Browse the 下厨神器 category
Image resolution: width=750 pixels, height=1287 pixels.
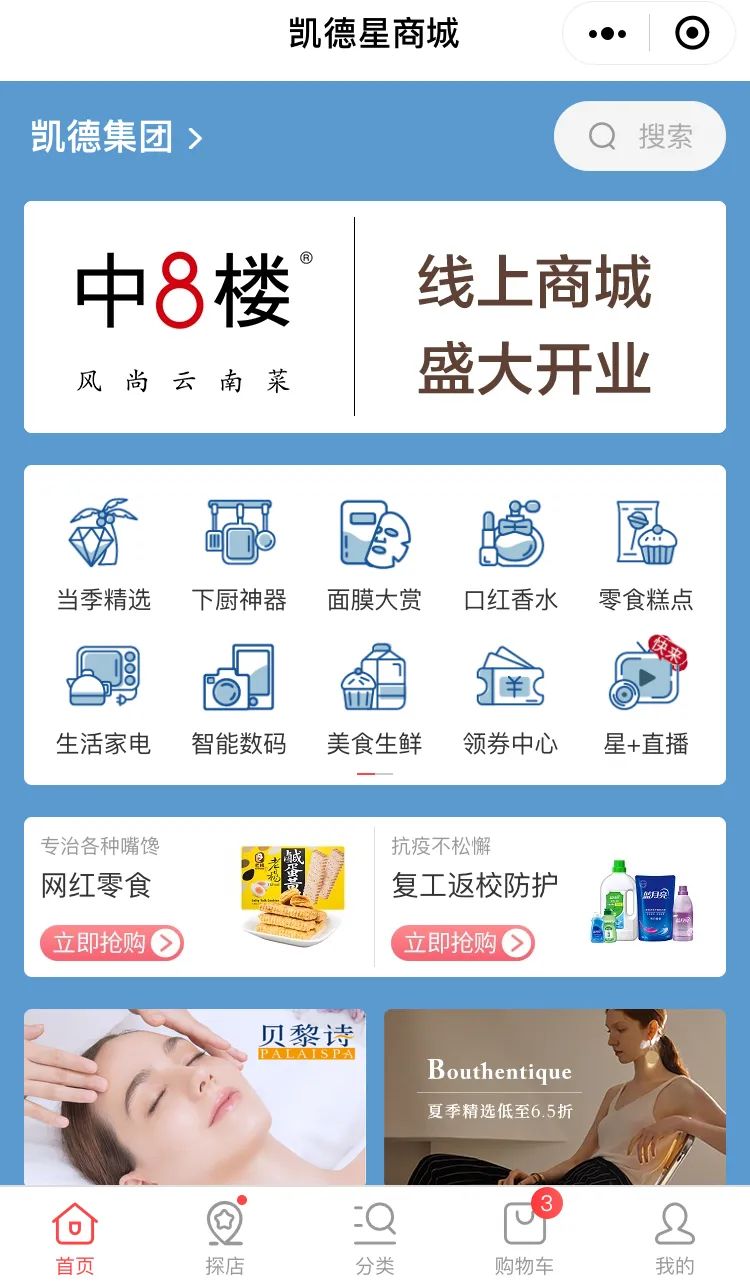click(x=239, y=555)
